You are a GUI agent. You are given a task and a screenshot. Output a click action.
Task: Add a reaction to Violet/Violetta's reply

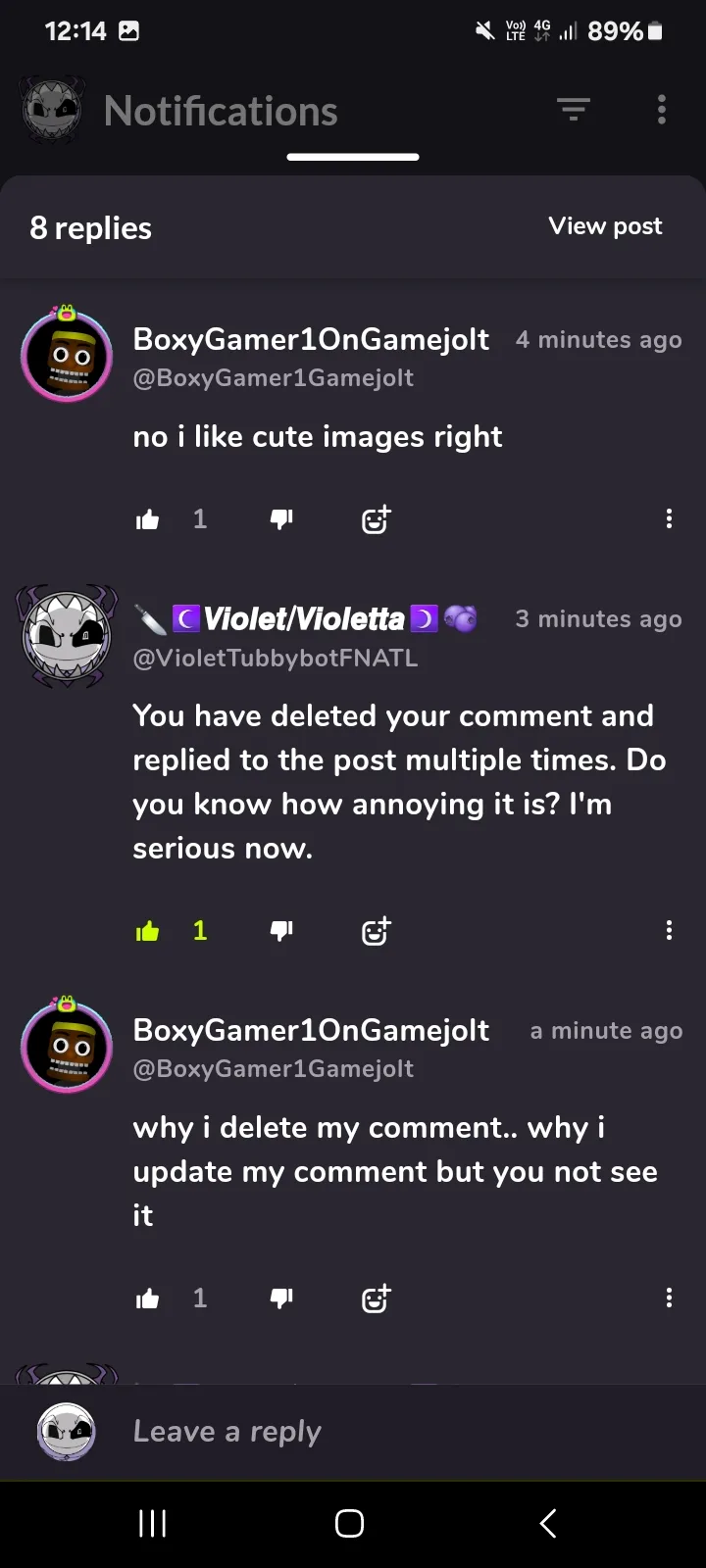pos(376,931)
